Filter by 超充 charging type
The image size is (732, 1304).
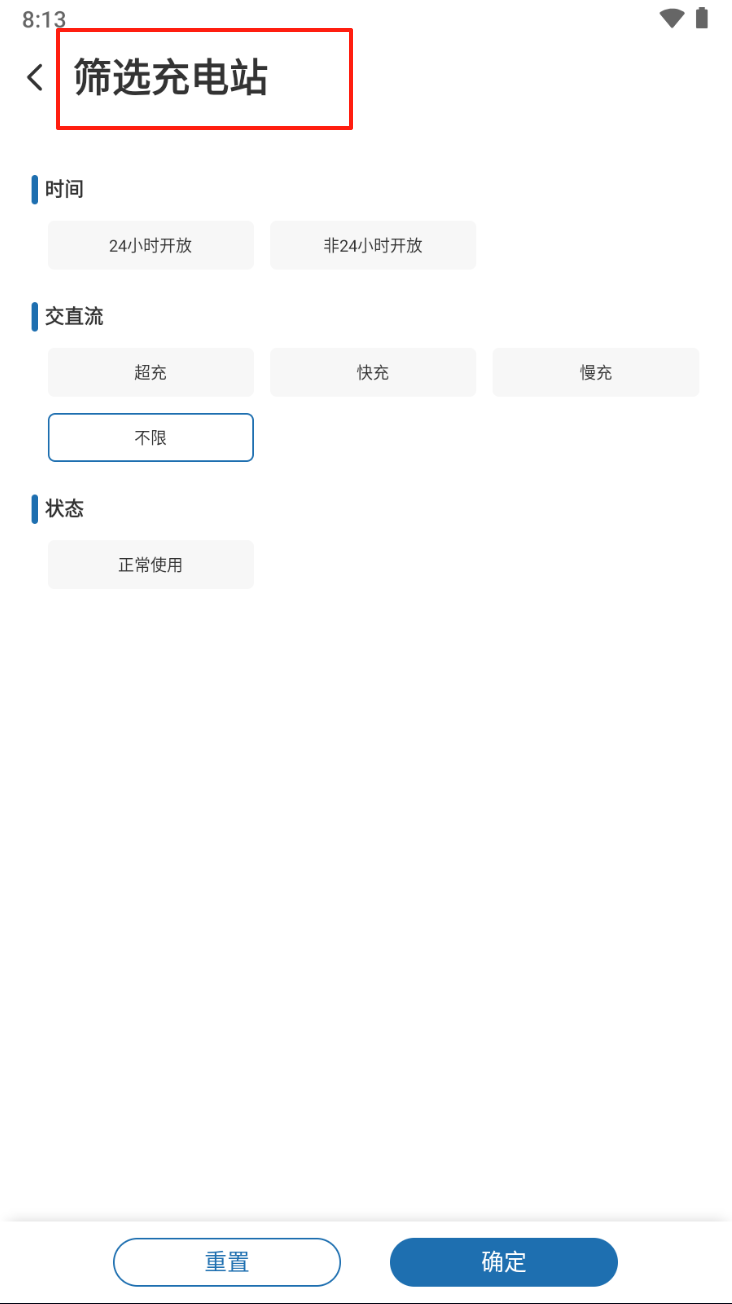pos(151,373)
